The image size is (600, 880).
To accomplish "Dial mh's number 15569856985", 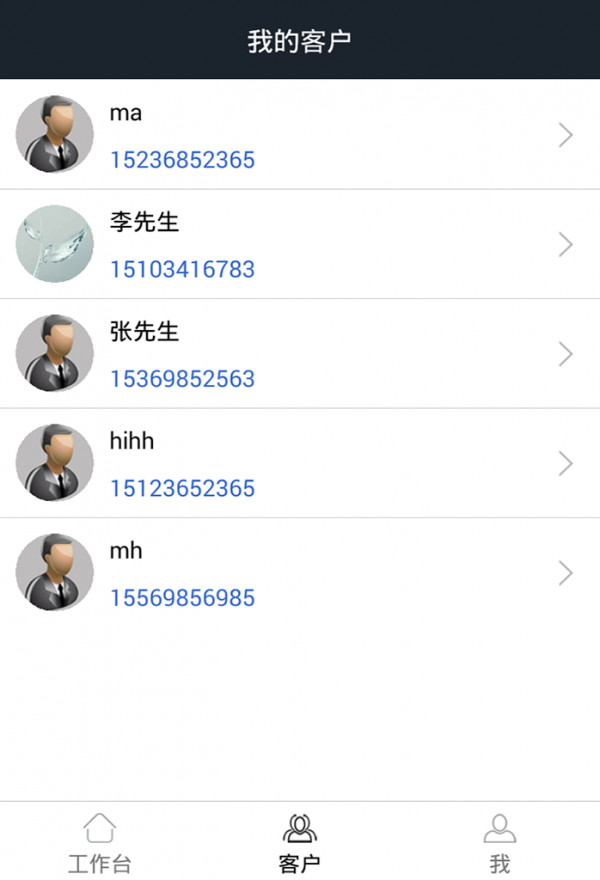I will click(x=182, y=598).
